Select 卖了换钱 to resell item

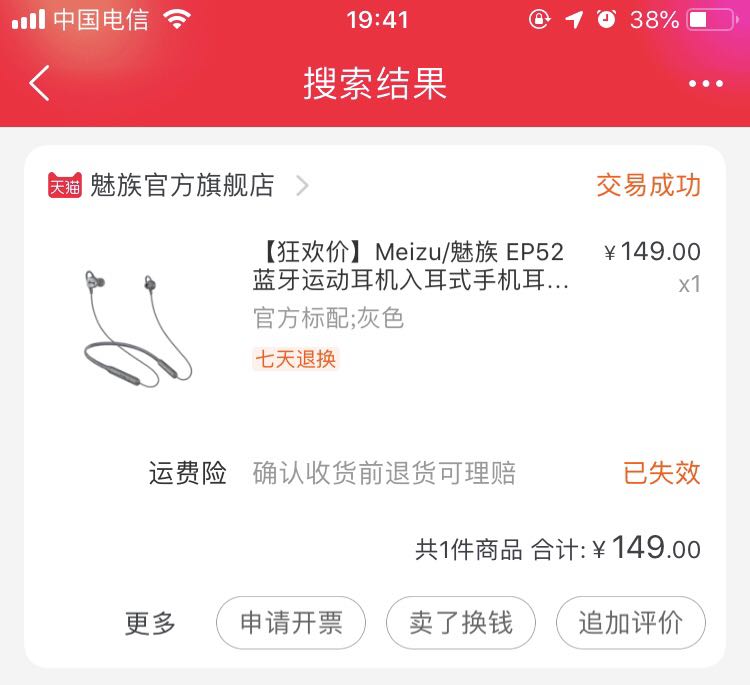tap(461, 622)
